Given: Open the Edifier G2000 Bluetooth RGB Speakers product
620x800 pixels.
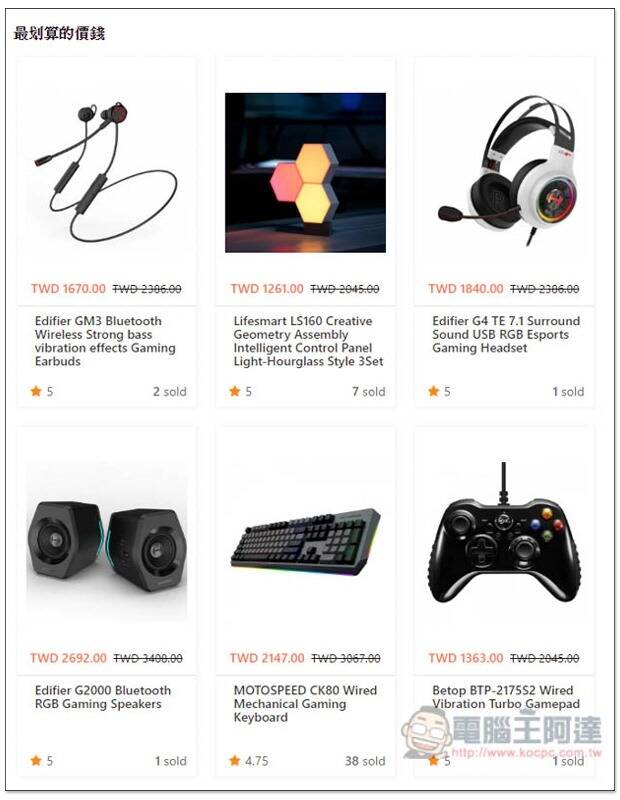Looking at the screenshot, I should pos(106,541).
